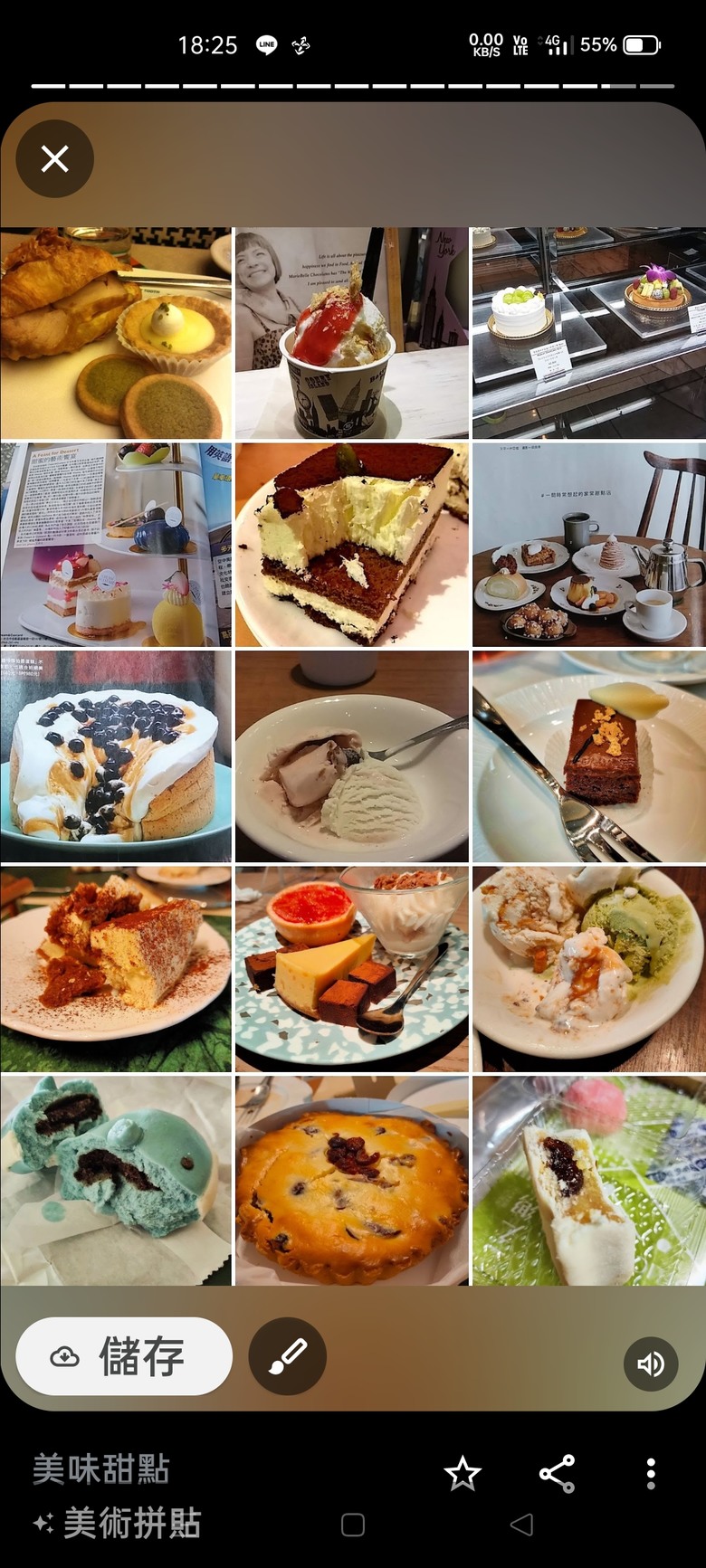Viewport: 706px width, 1568px height.
Task: Open the three-dot overflow menu
Action: coord(651,1474)
